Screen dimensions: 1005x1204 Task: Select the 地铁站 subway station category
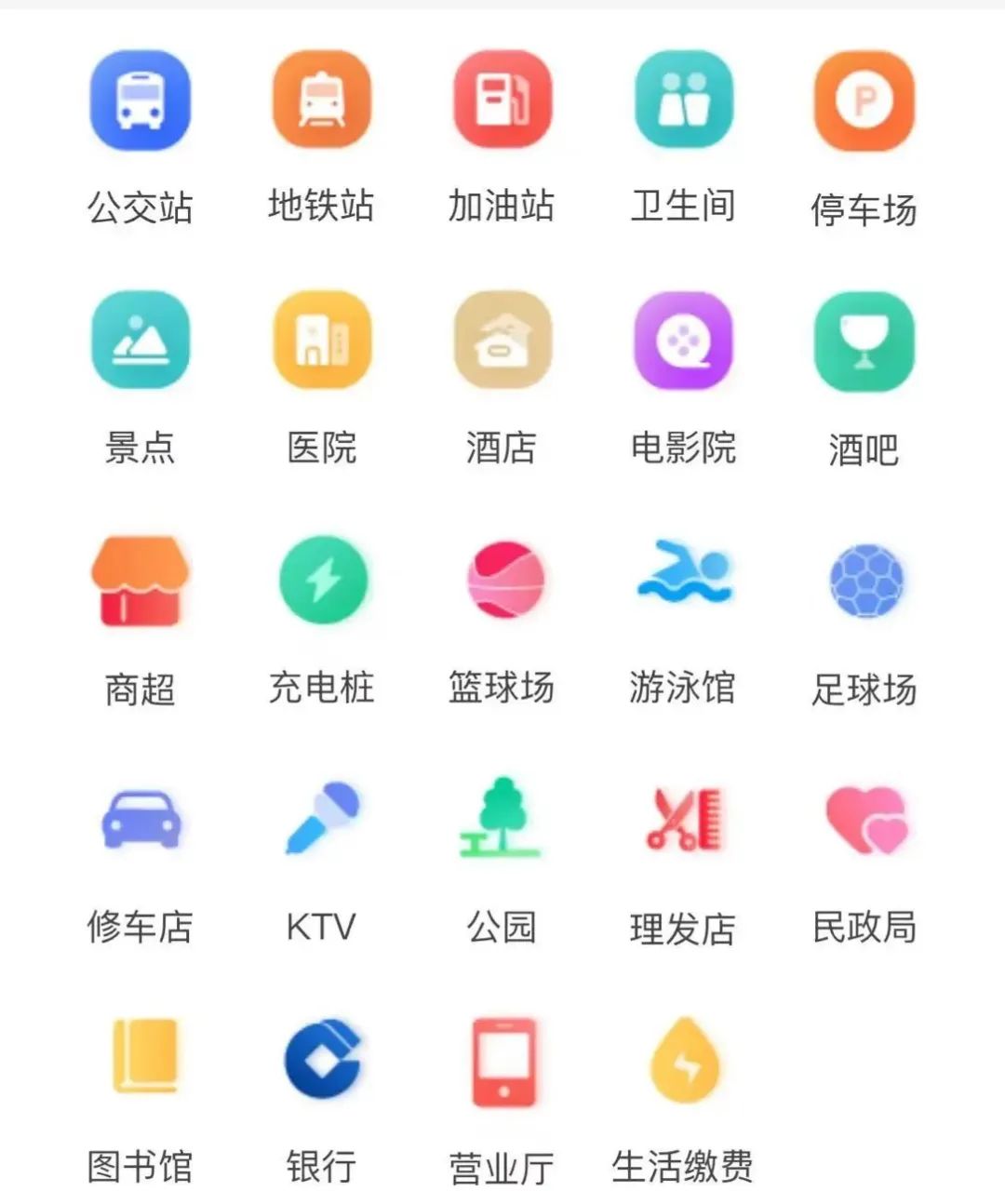coord(321,100)
